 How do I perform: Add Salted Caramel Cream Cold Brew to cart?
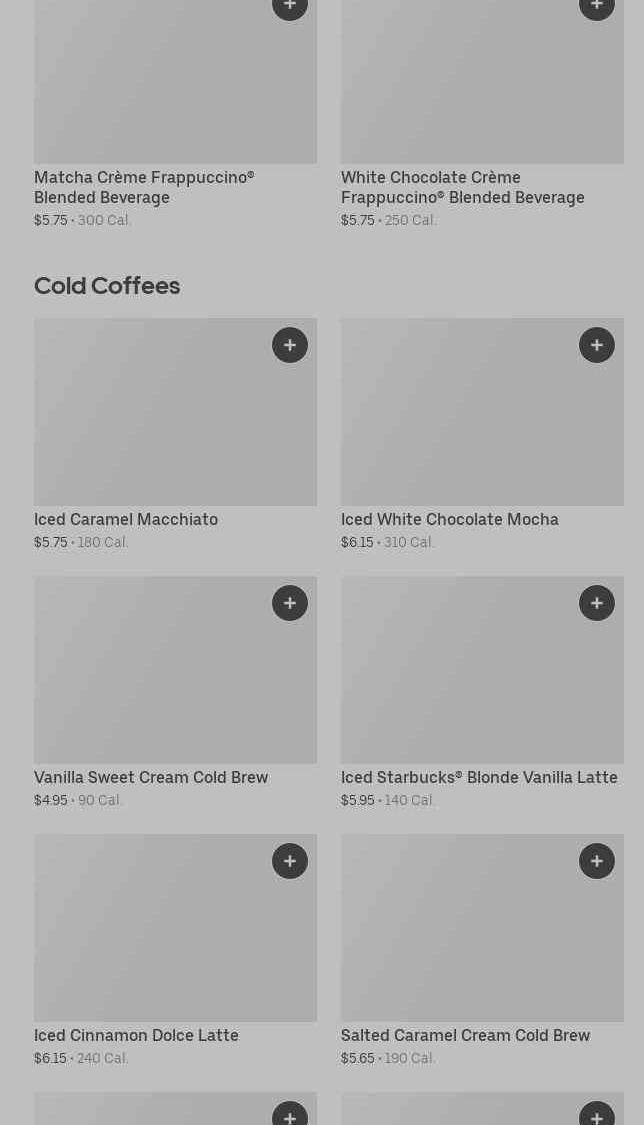coord(597,861)
